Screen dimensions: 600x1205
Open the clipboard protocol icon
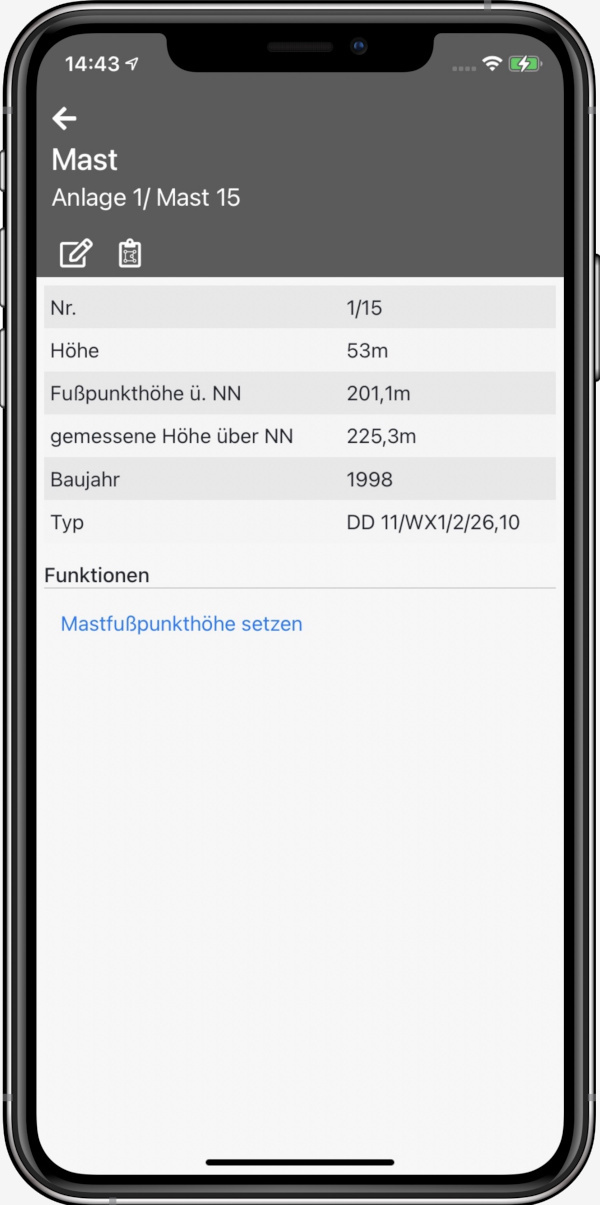[130, 254]
